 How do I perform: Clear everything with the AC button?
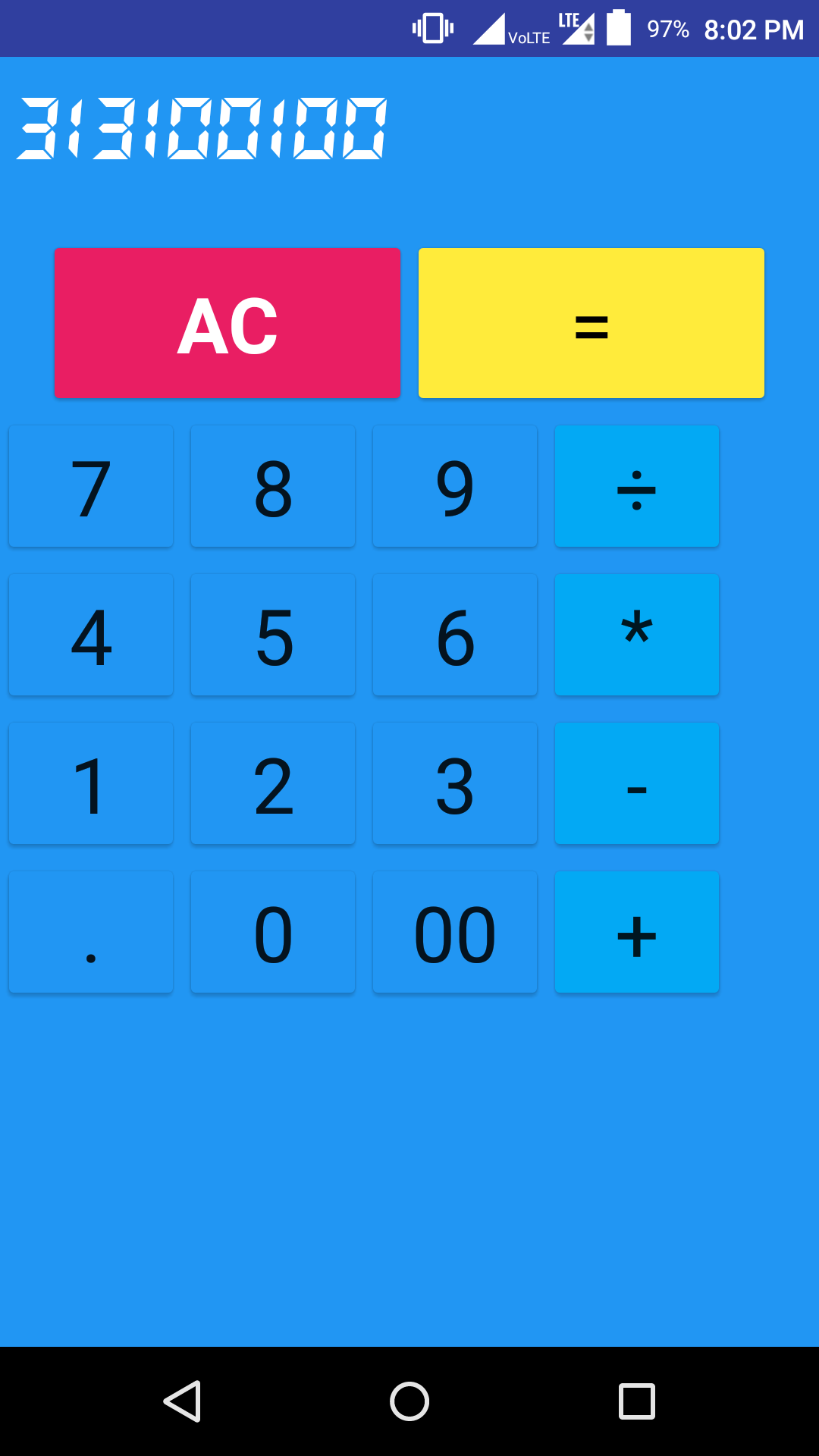click(x=227, y=323)
